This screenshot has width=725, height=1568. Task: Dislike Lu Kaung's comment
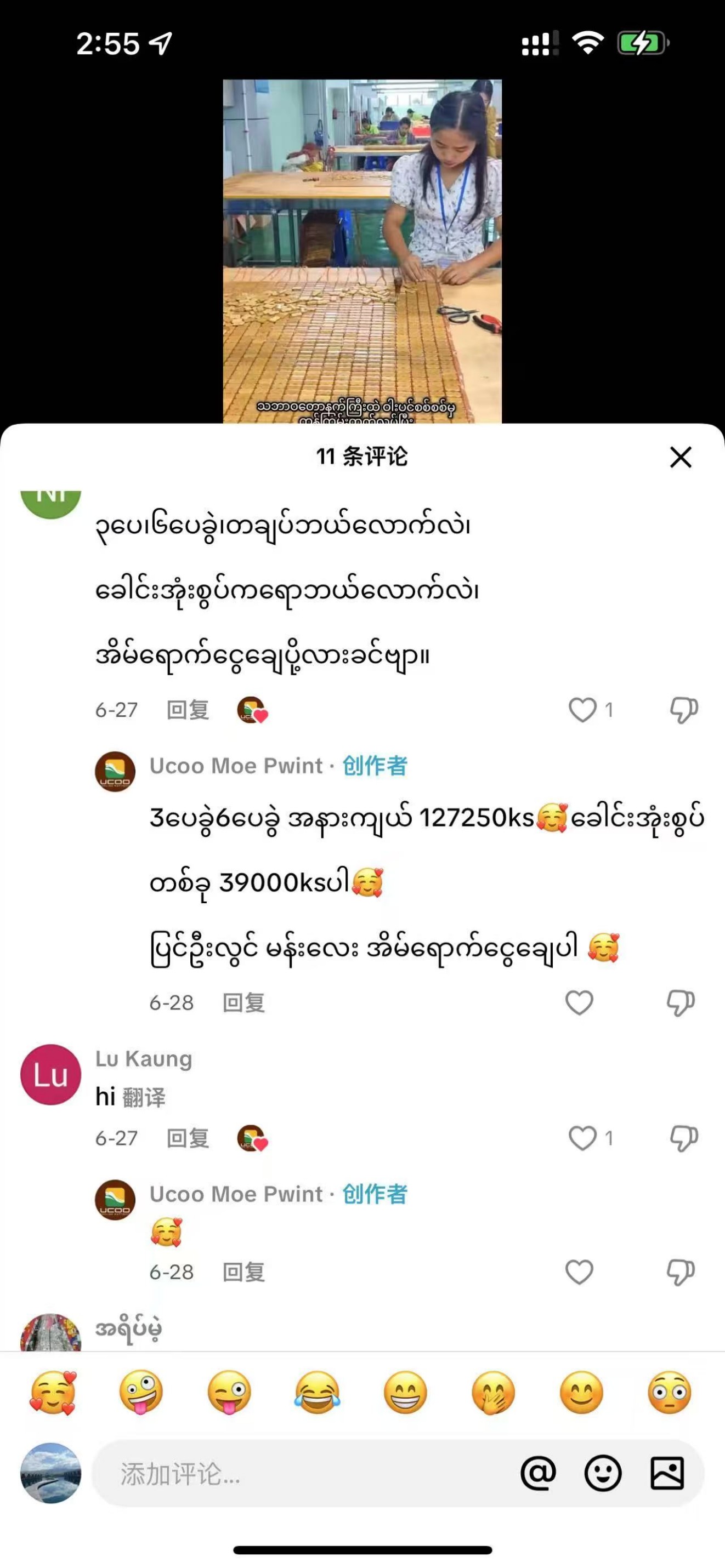[683, 1138]
